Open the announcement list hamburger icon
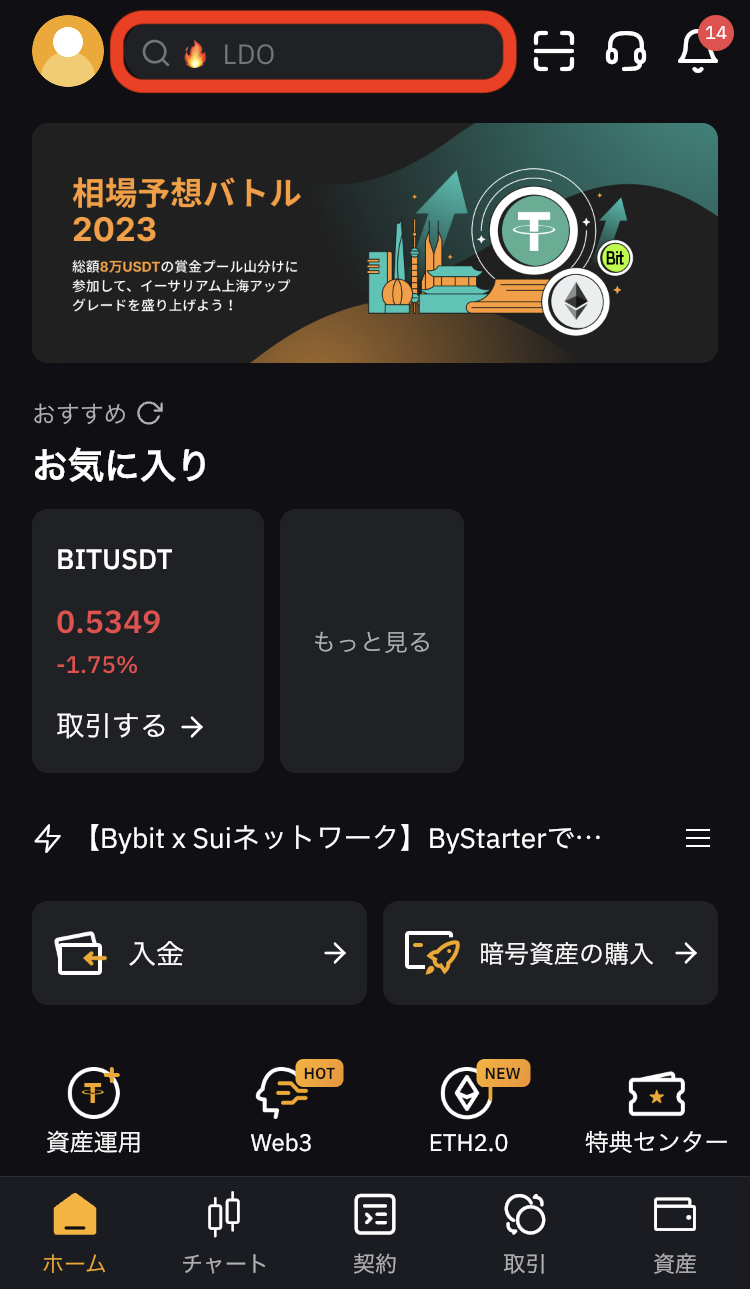750x1289 pixels. coord(697,838)
